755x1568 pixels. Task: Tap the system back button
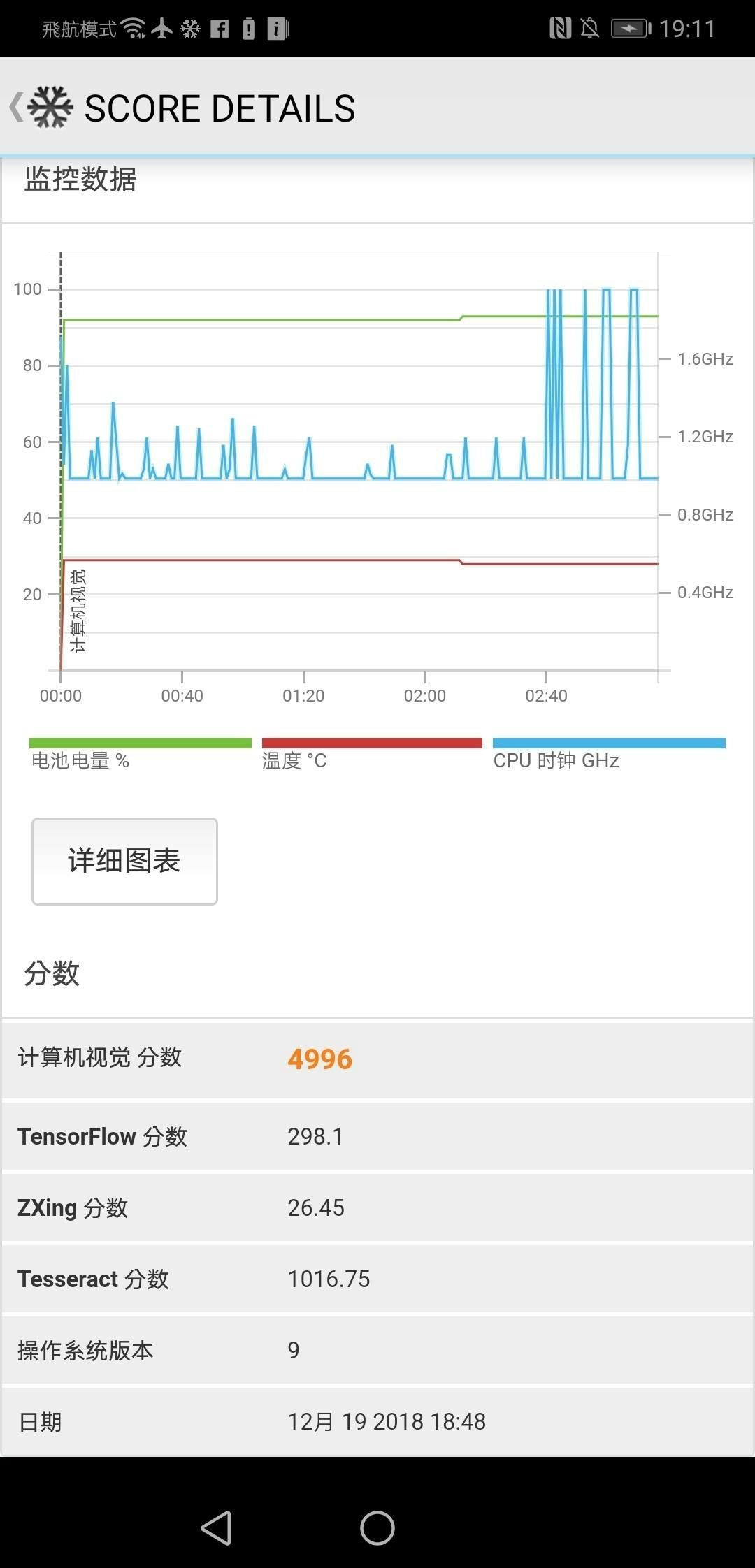point(217,1527)
